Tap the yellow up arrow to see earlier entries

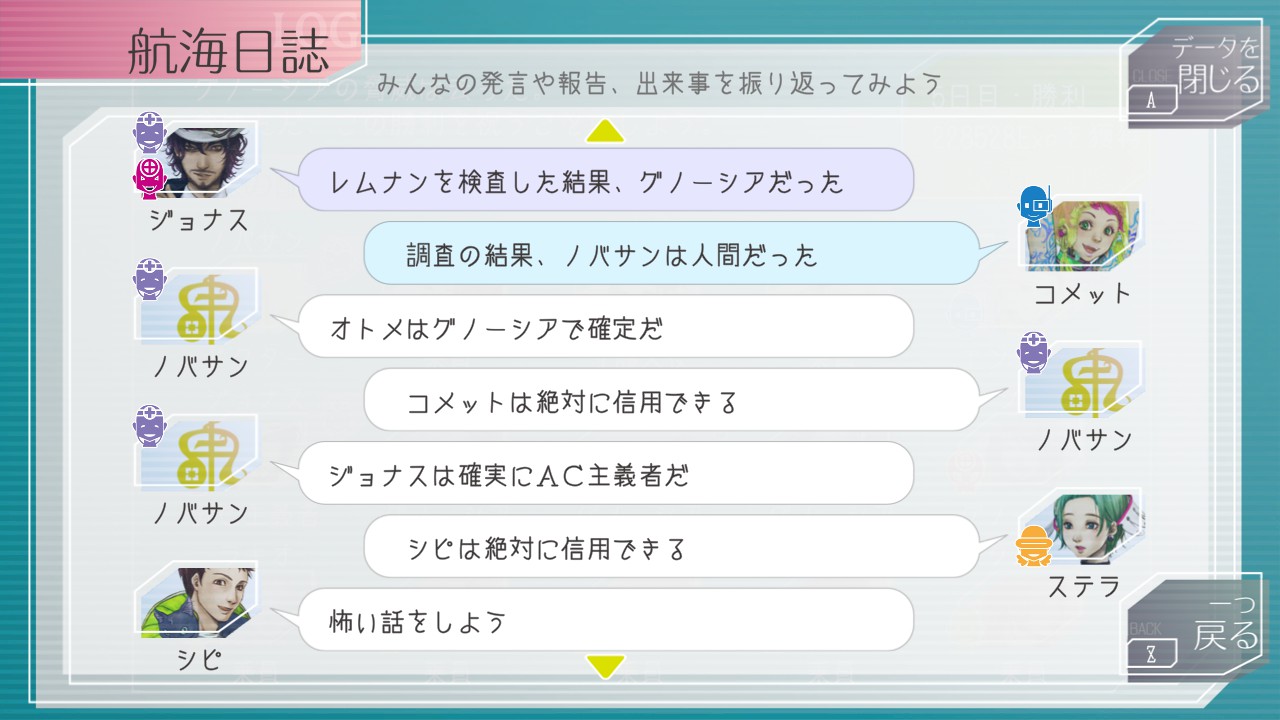click(605, 131)
